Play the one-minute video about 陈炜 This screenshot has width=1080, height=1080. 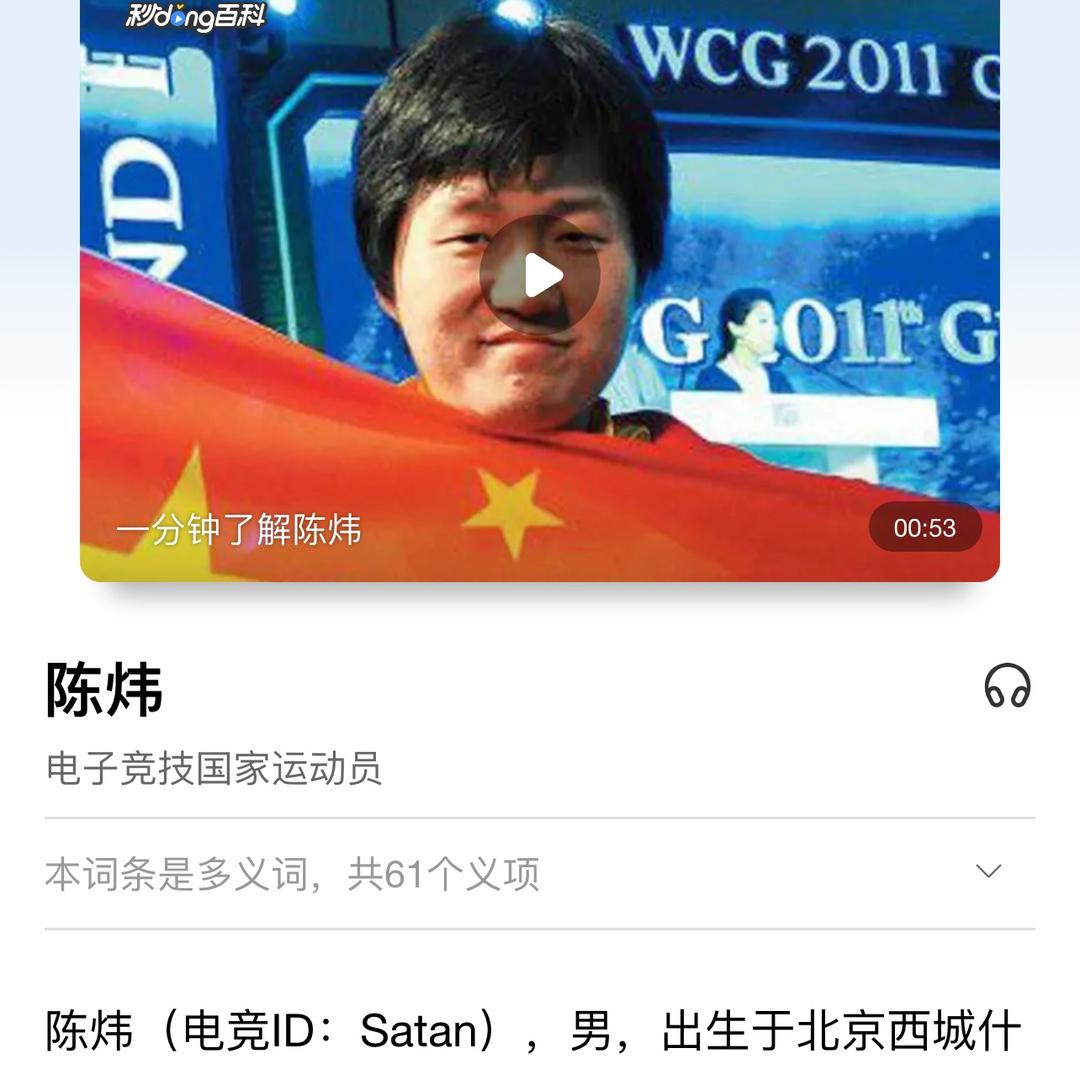click(x=540, y=275)
